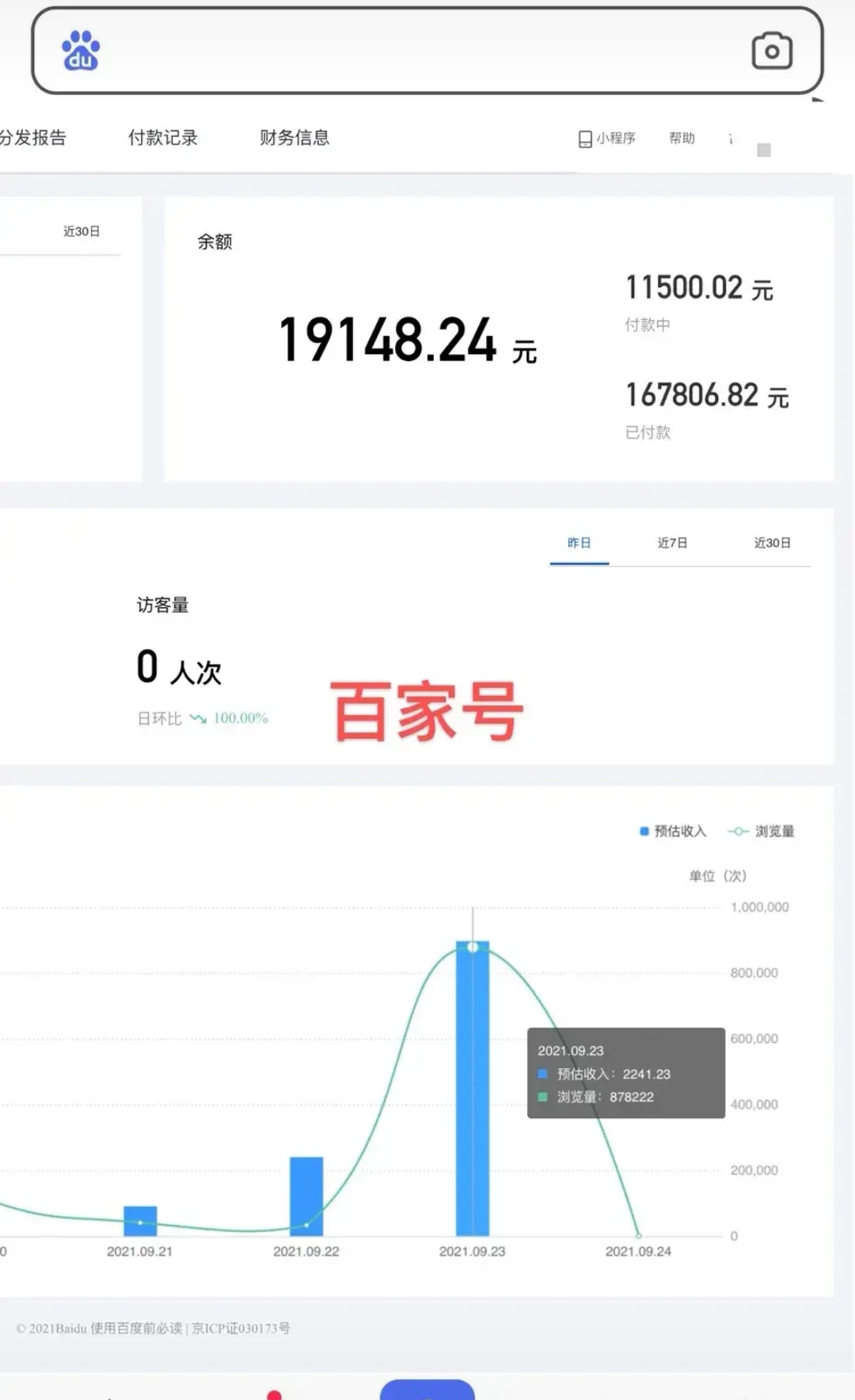
Task: Open the 付款记录 tab
Action: tap(163, 138)
